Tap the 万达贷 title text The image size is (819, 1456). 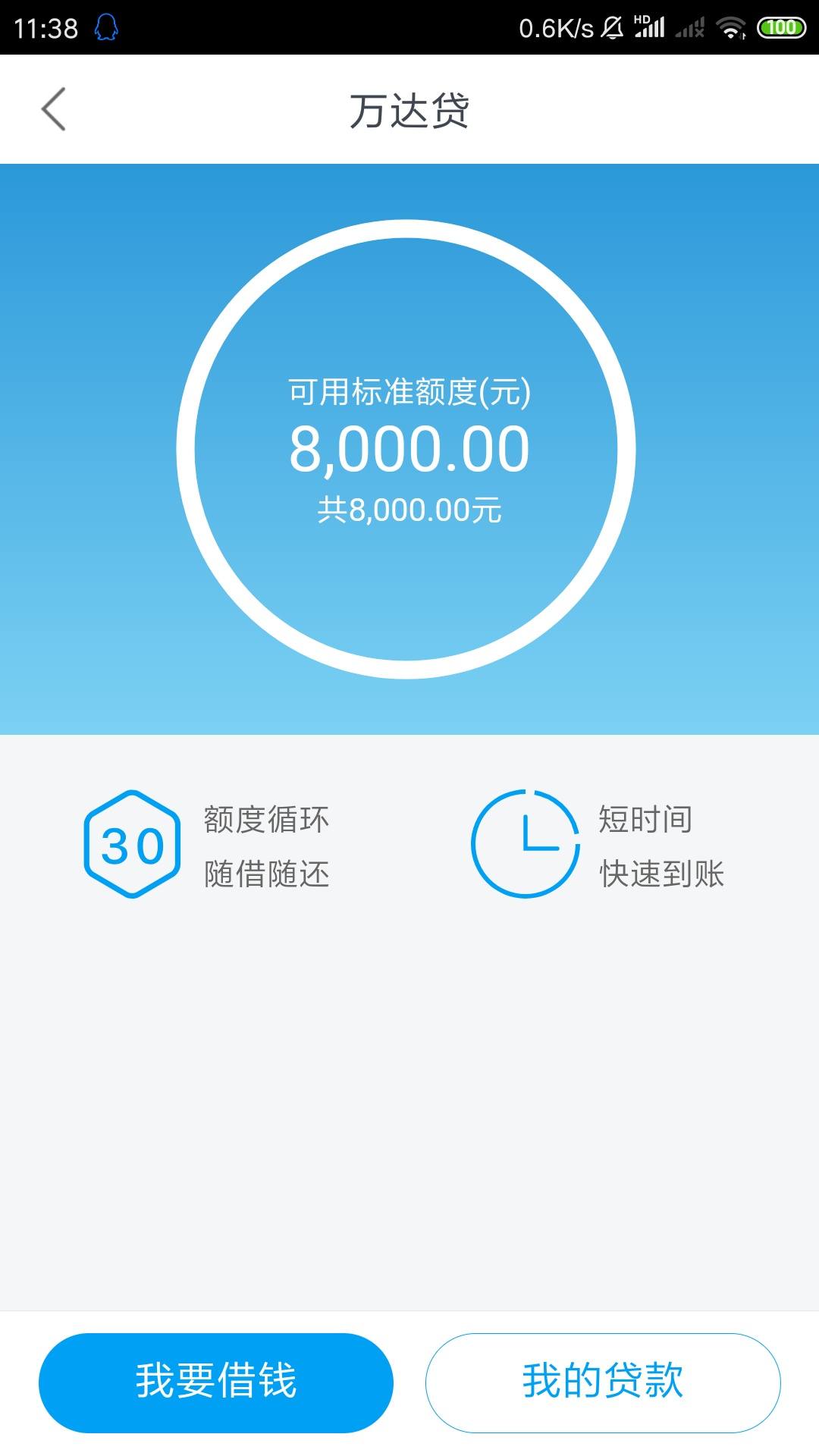point(409,108)
